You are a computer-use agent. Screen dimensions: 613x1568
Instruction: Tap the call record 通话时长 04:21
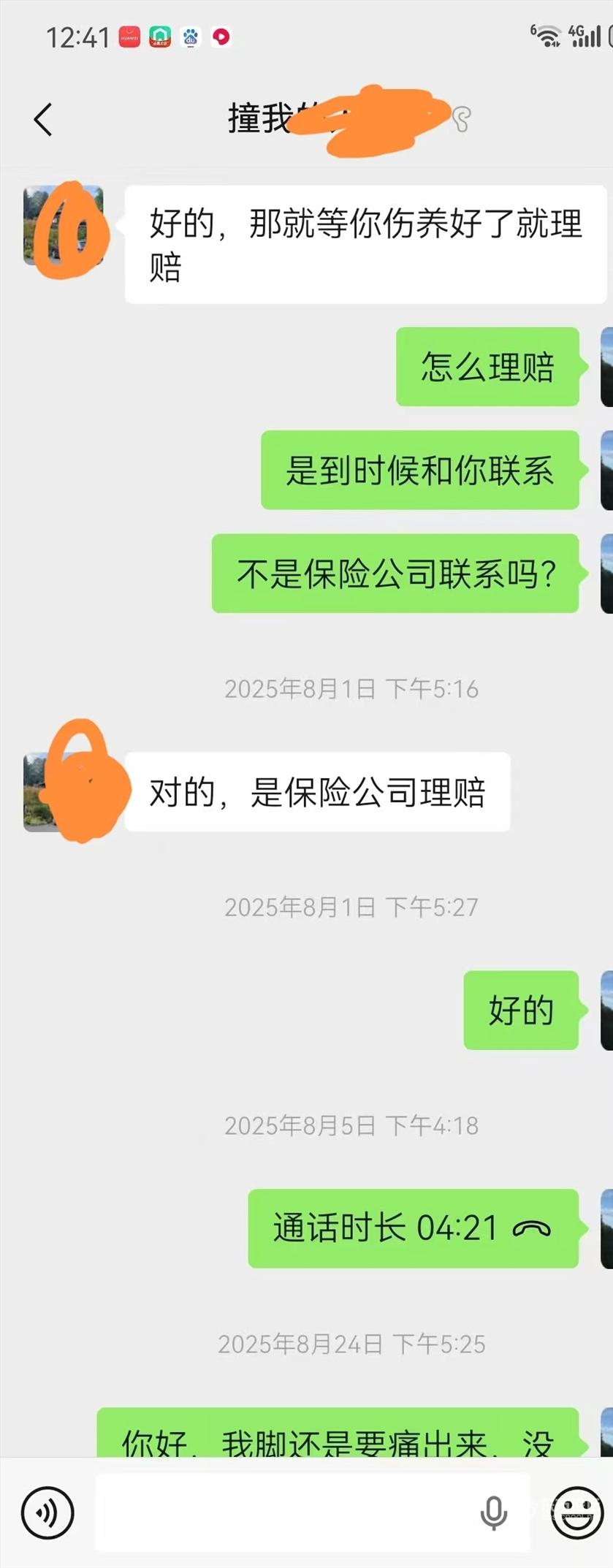coord(413,1228)
